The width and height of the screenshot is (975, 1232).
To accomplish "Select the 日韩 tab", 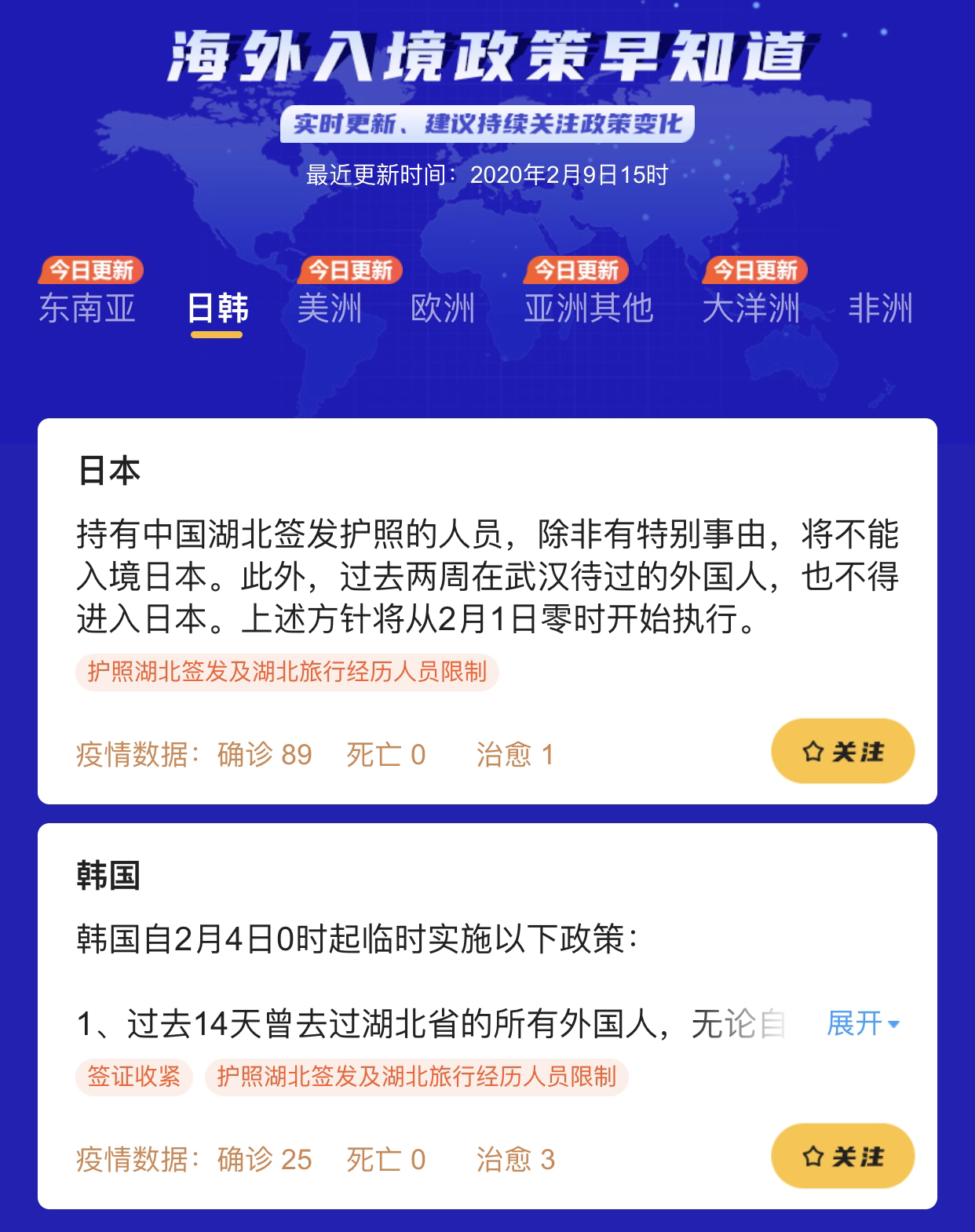I will [x=217, y=308].
